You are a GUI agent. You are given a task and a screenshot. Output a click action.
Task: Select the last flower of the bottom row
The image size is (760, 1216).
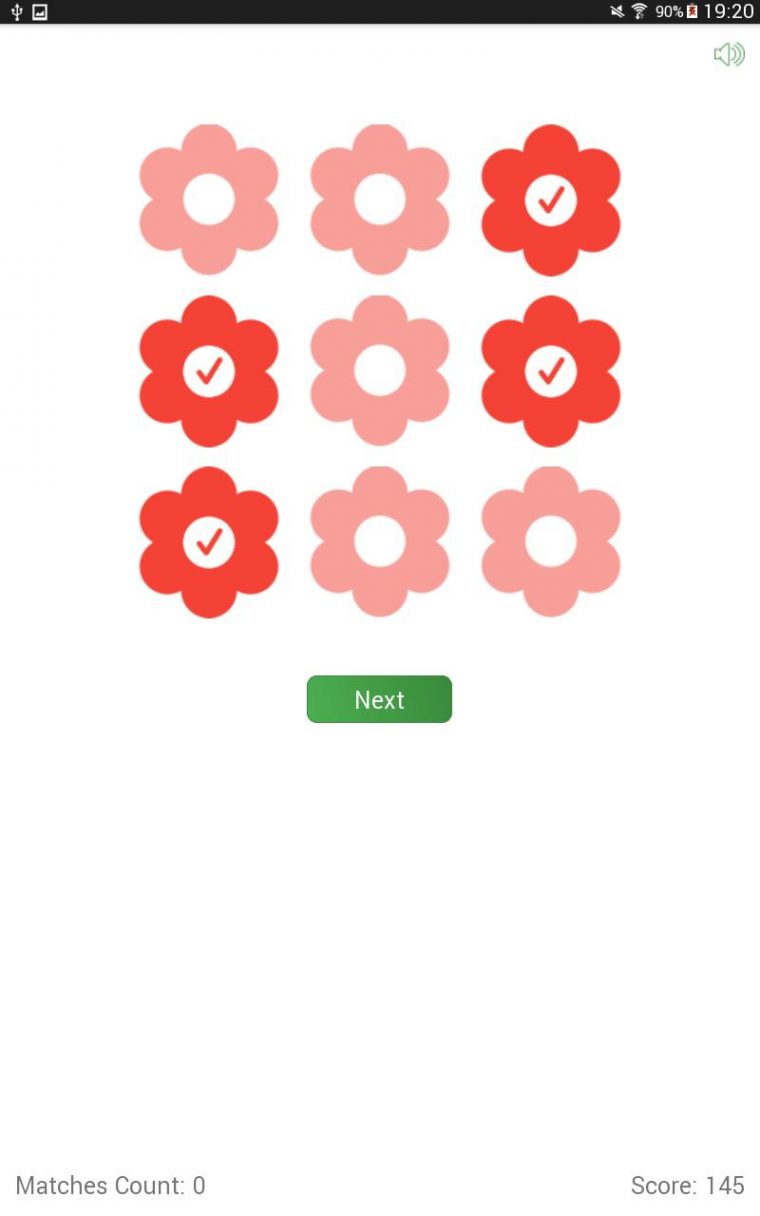[551, 542]
